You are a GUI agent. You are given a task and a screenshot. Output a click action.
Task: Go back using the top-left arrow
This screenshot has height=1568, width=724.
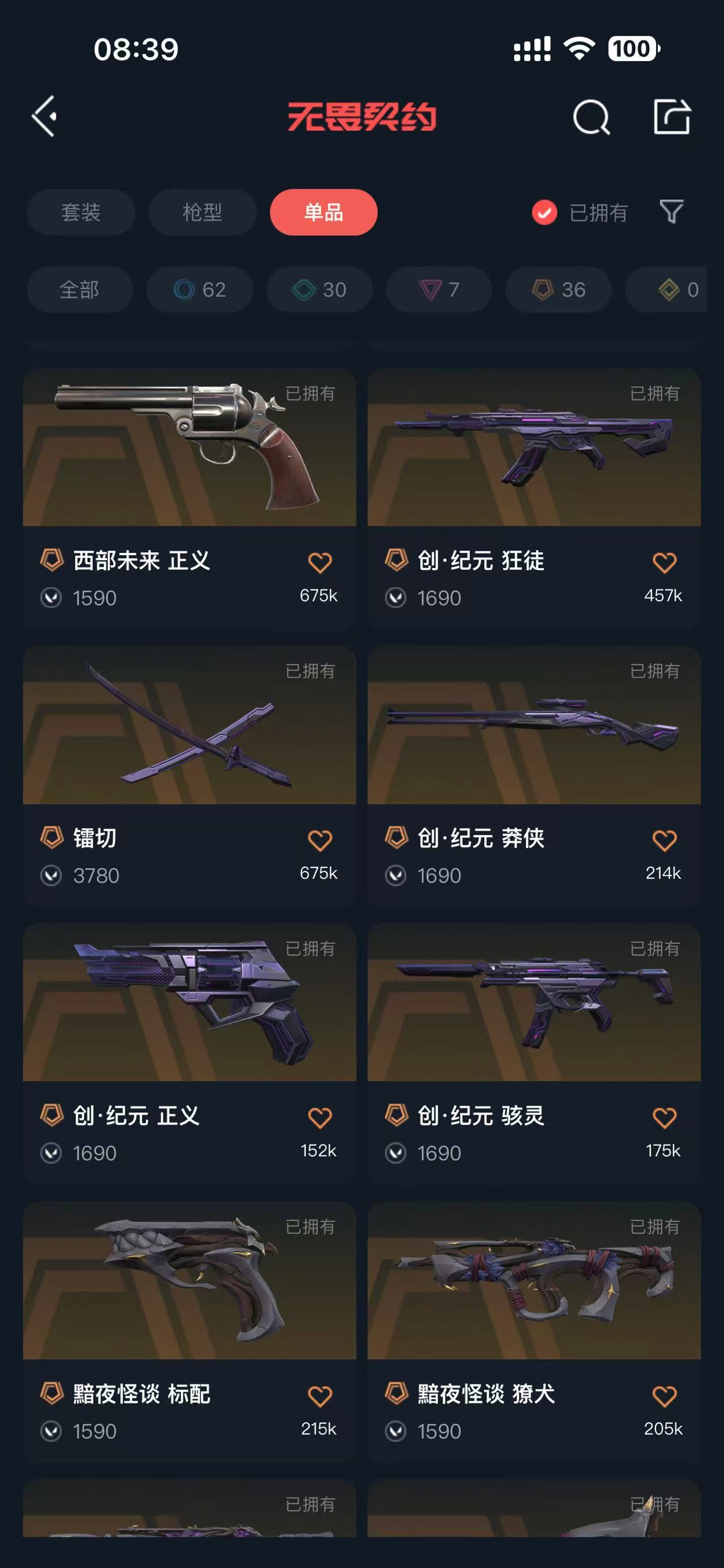click(45, 116)
